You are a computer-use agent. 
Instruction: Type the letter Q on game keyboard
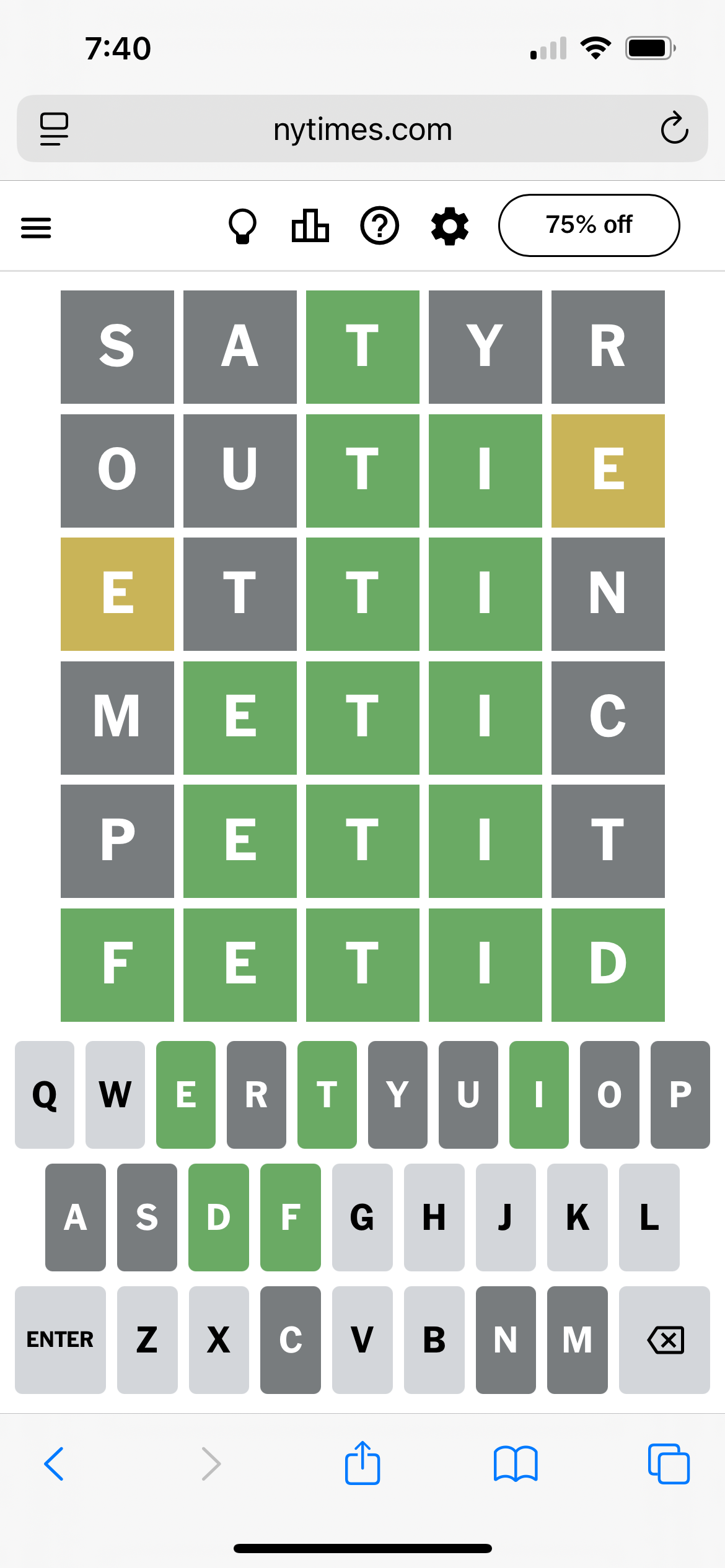(45, 1094)
